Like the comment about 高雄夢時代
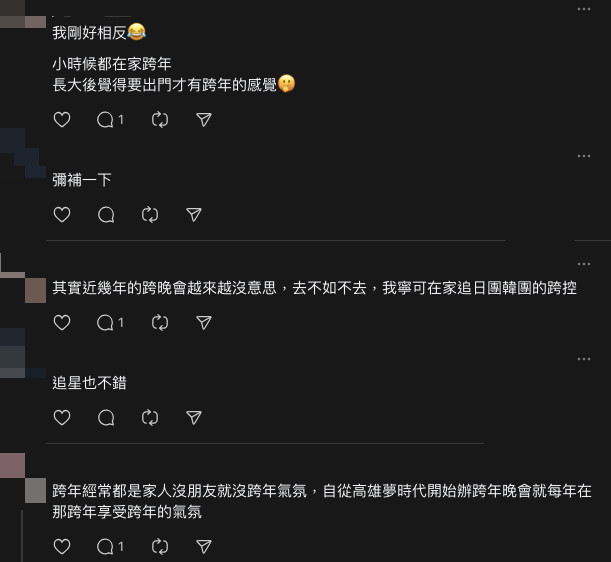This screenshot has height=562, width=611. pos(62,547)
